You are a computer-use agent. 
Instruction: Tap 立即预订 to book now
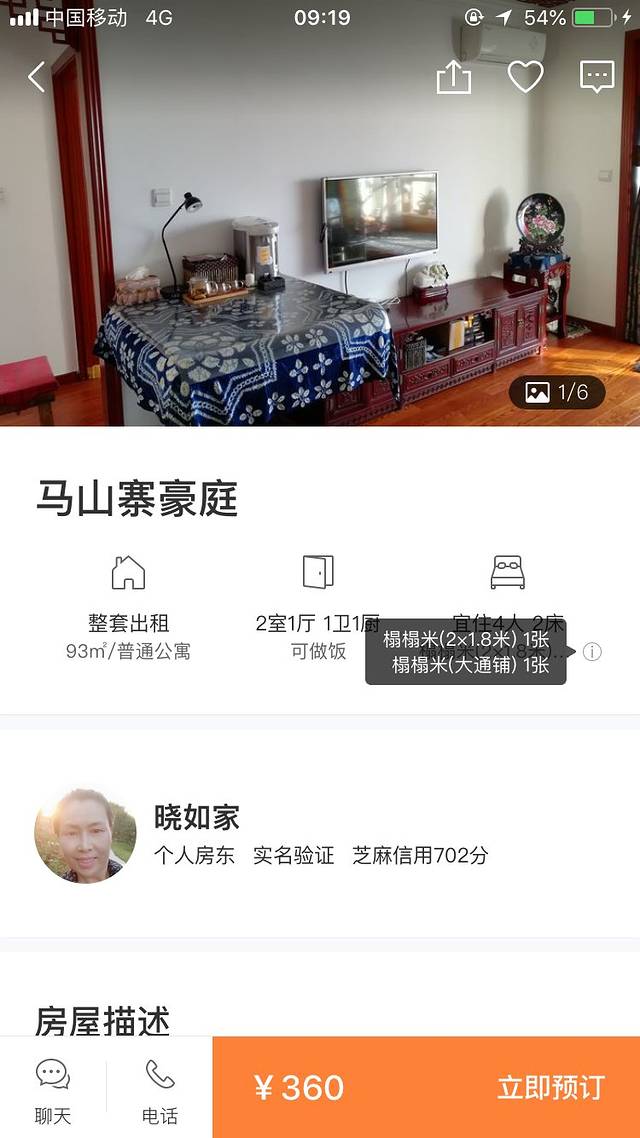(550, 1088)
